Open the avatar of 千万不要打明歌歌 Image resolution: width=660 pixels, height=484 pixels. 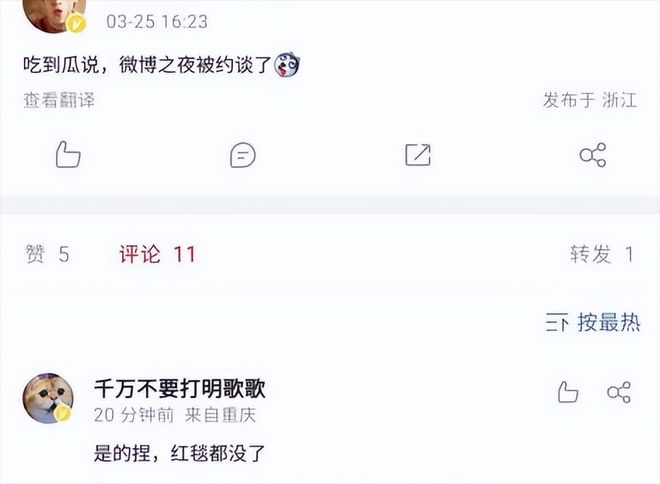(48, 398)
